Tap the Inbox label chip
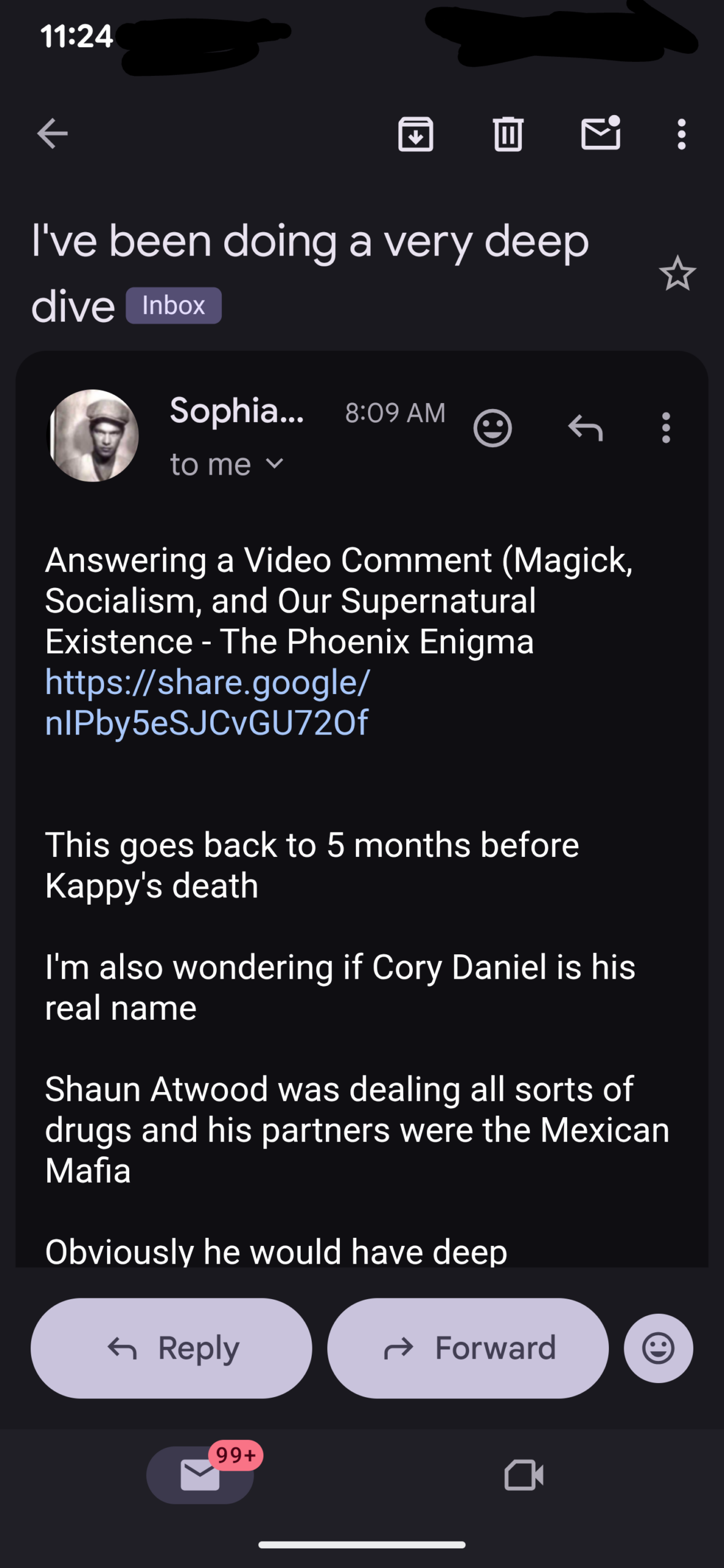This screenshot has height=1568, width=724. pos(173,305)
